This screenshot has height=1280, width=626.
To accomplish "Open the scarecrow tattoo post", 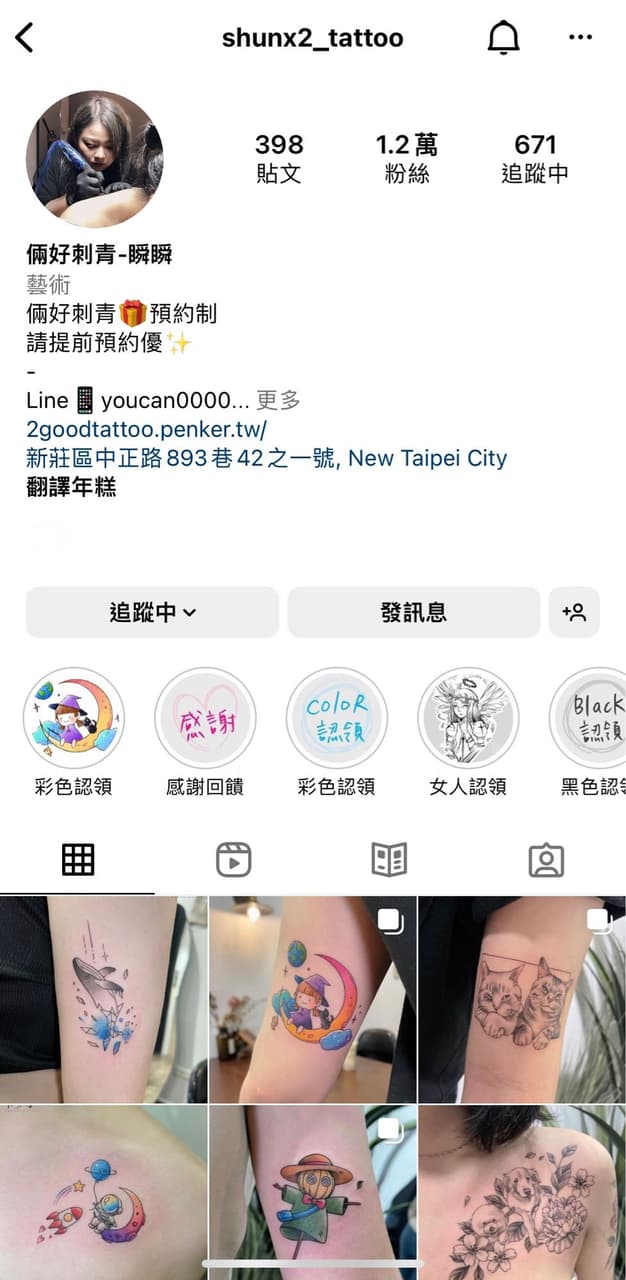I will [x=313, y=1192].
